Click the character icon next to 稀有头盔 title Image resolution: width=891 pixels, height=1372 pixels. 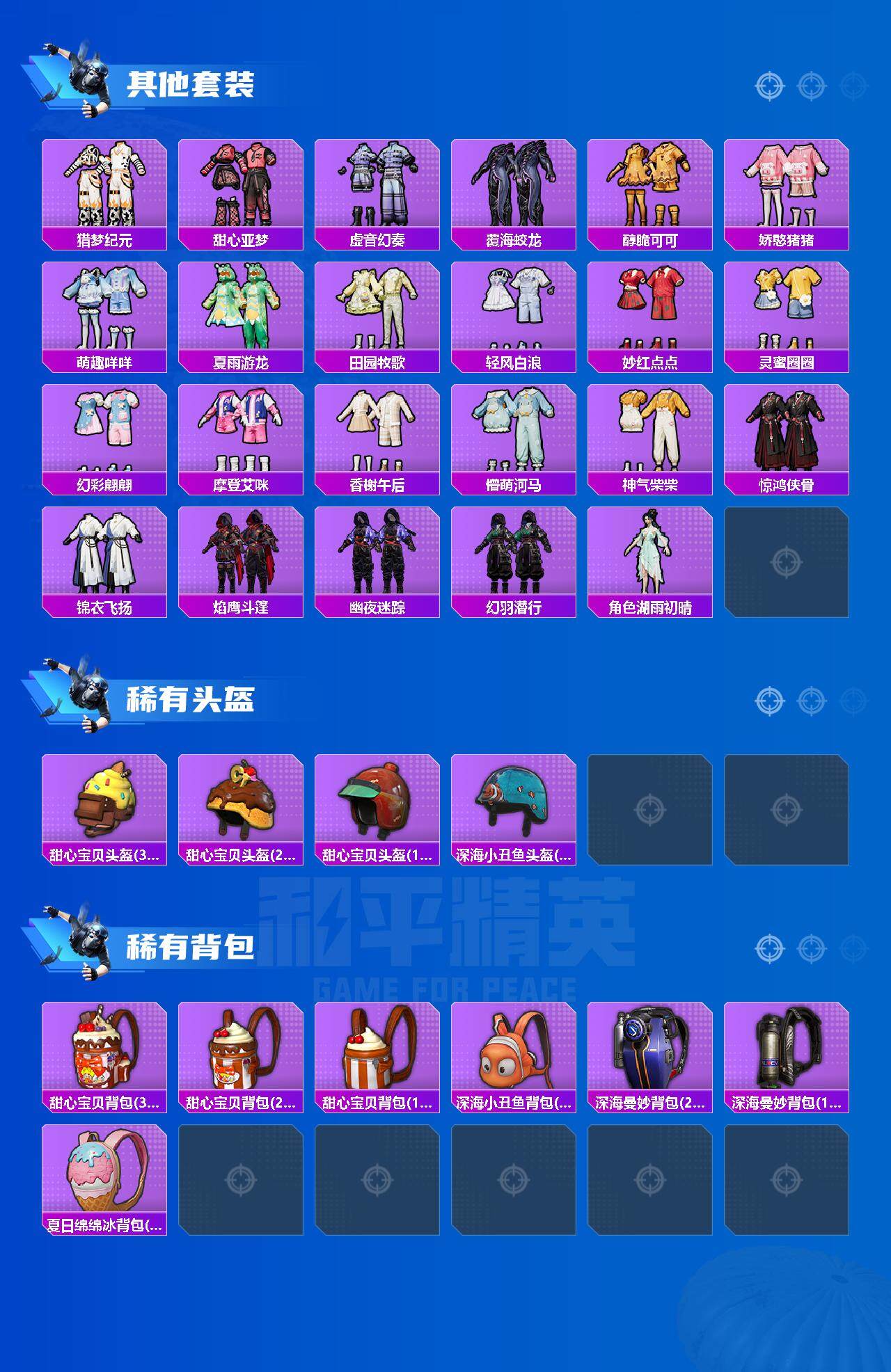coord(79,696)
